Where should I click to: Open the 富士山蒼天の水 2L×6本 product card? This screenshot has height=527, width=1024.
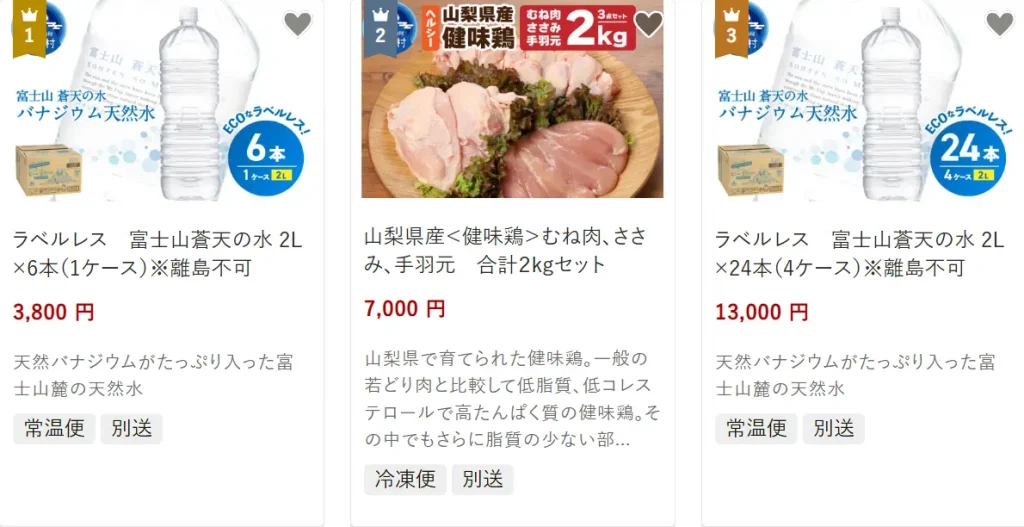[x=158, y=254]
